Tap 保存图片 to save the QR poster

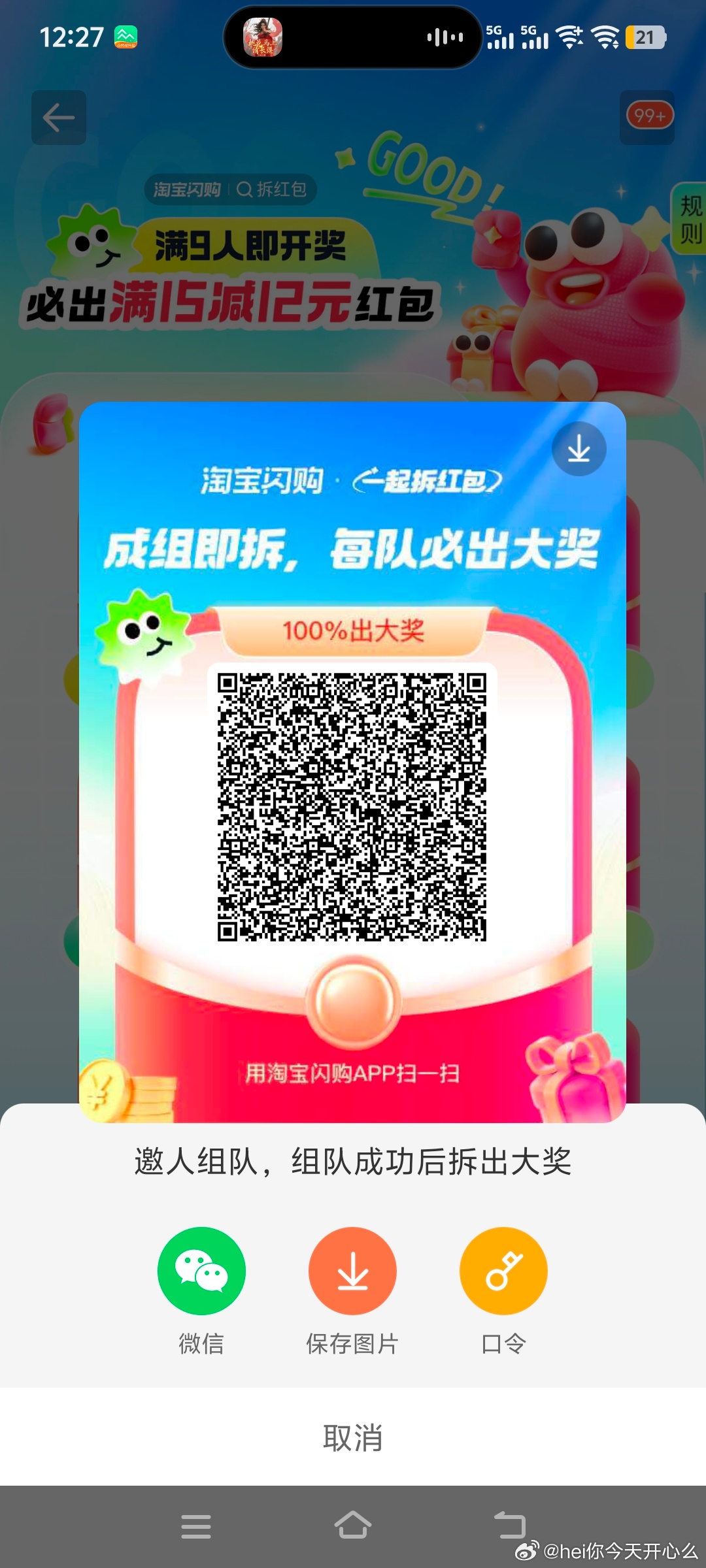pos(352,1271)
